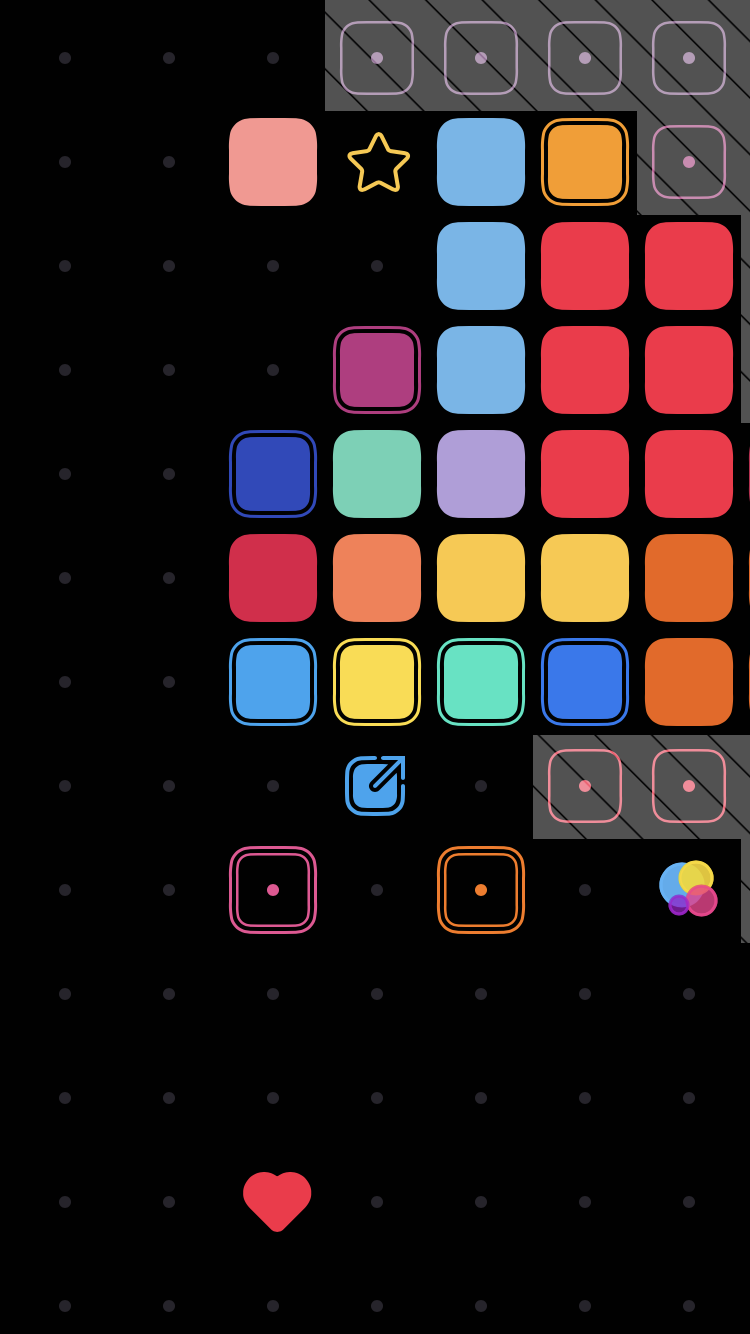750x1334 pixels.
Task: Select the outlined sky blue tile
Action: 273,682
